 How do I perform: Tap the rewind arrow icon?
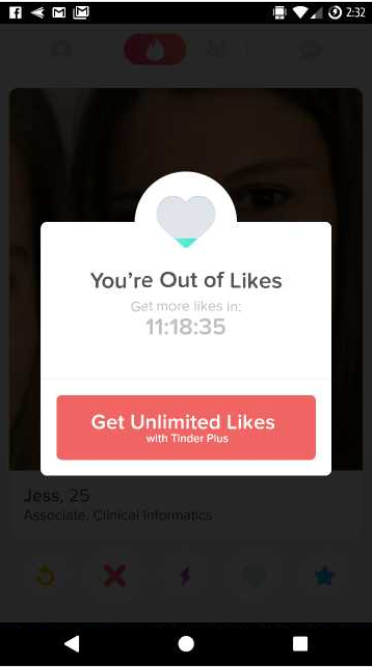(45, 577)
